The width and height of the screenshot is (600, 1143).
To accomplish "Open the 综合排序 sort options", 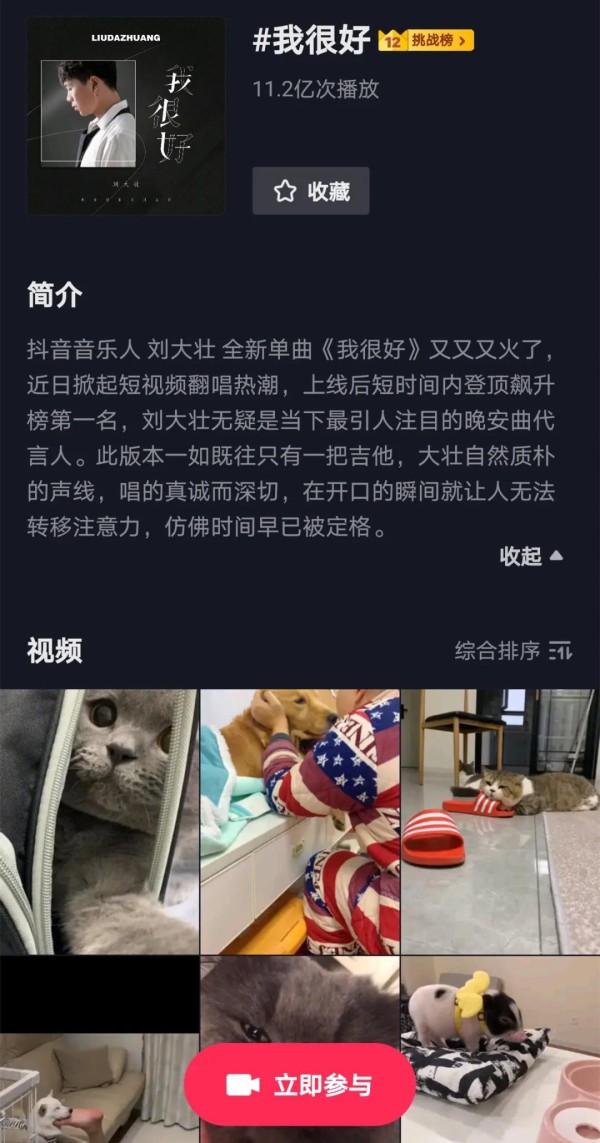I will (513, 651).
